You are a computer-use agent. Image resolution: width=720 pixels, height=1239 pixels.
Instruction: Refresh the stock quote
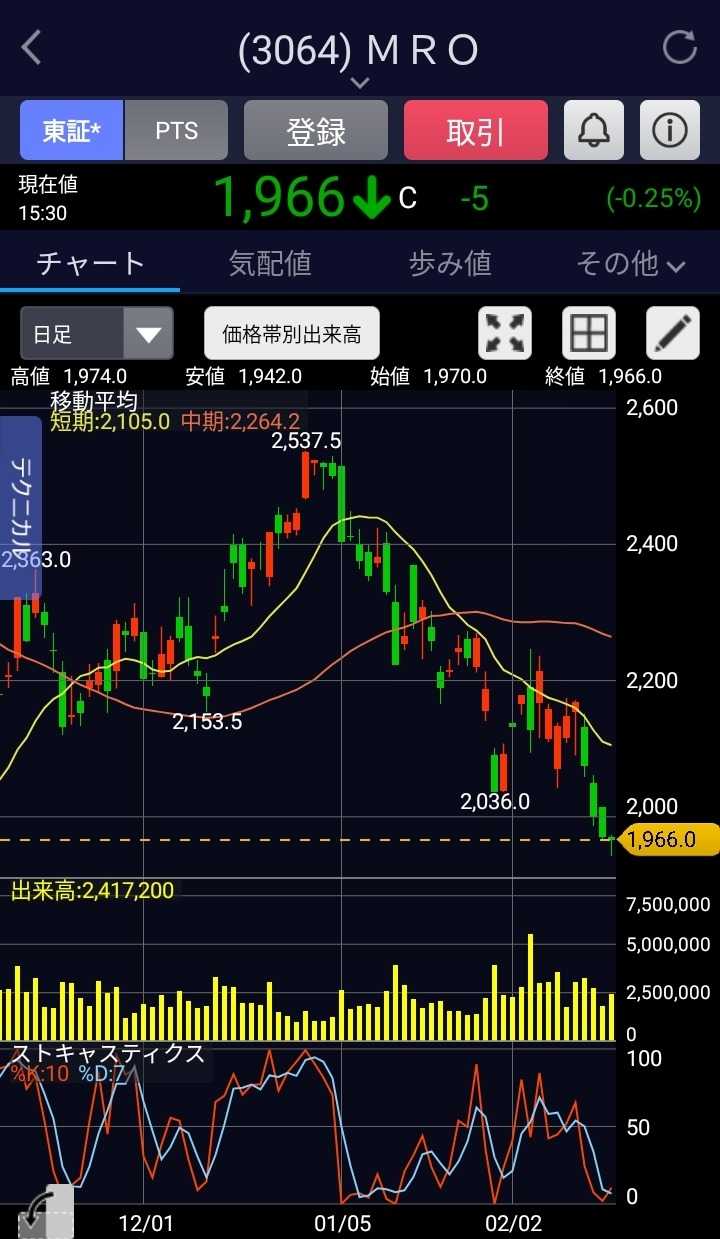point(680,48)
